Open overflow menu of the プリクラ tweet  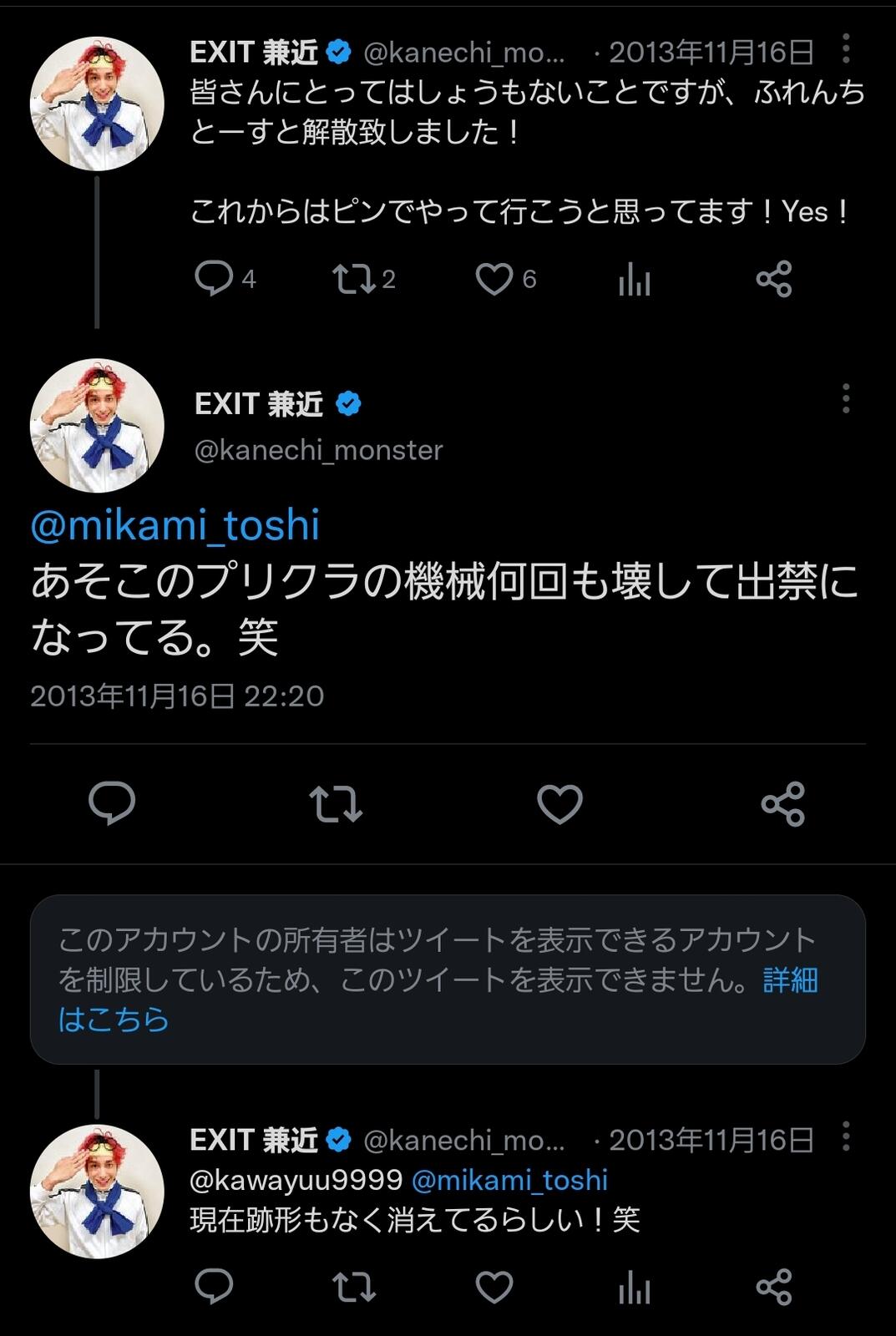[845, 399]
